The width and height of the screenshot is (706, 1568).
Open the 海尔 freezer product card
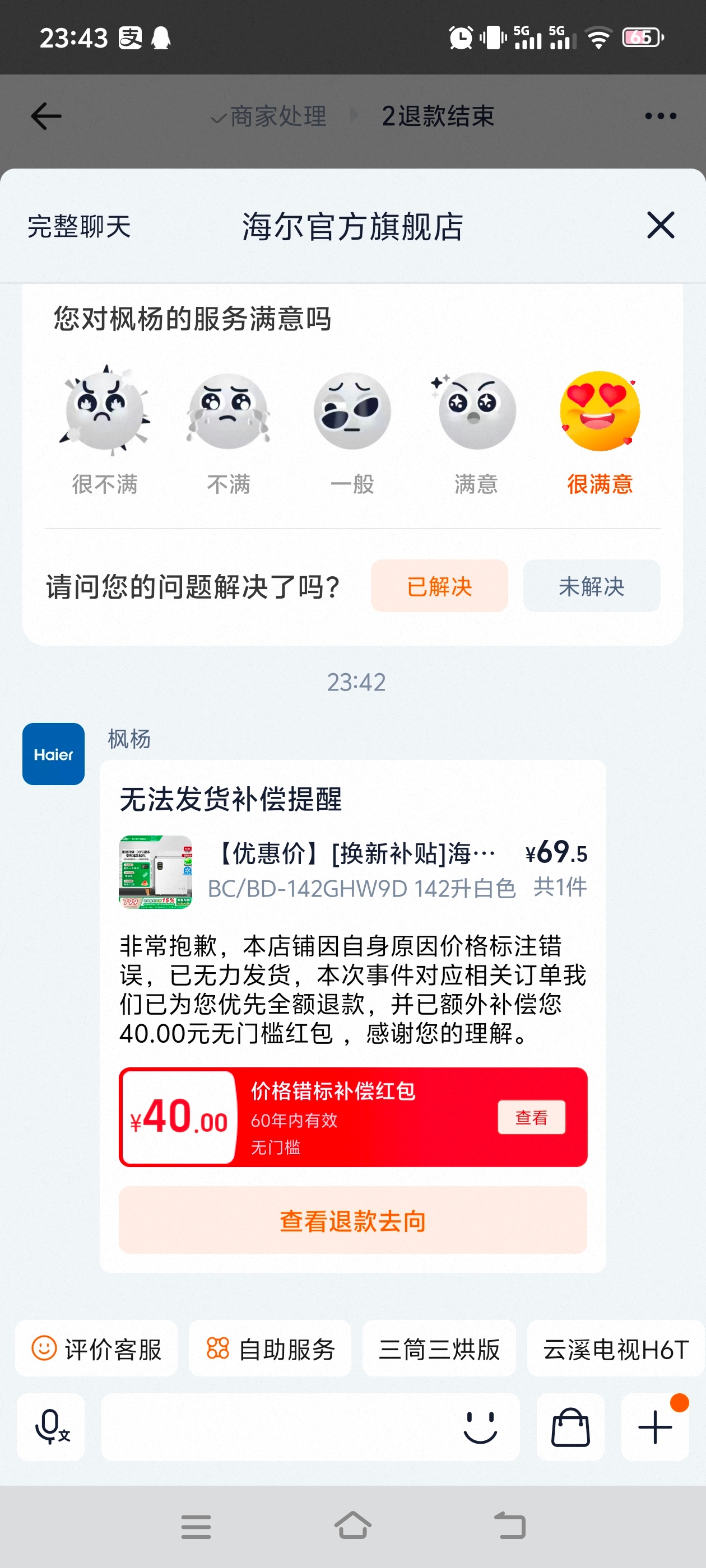[352, 870]
